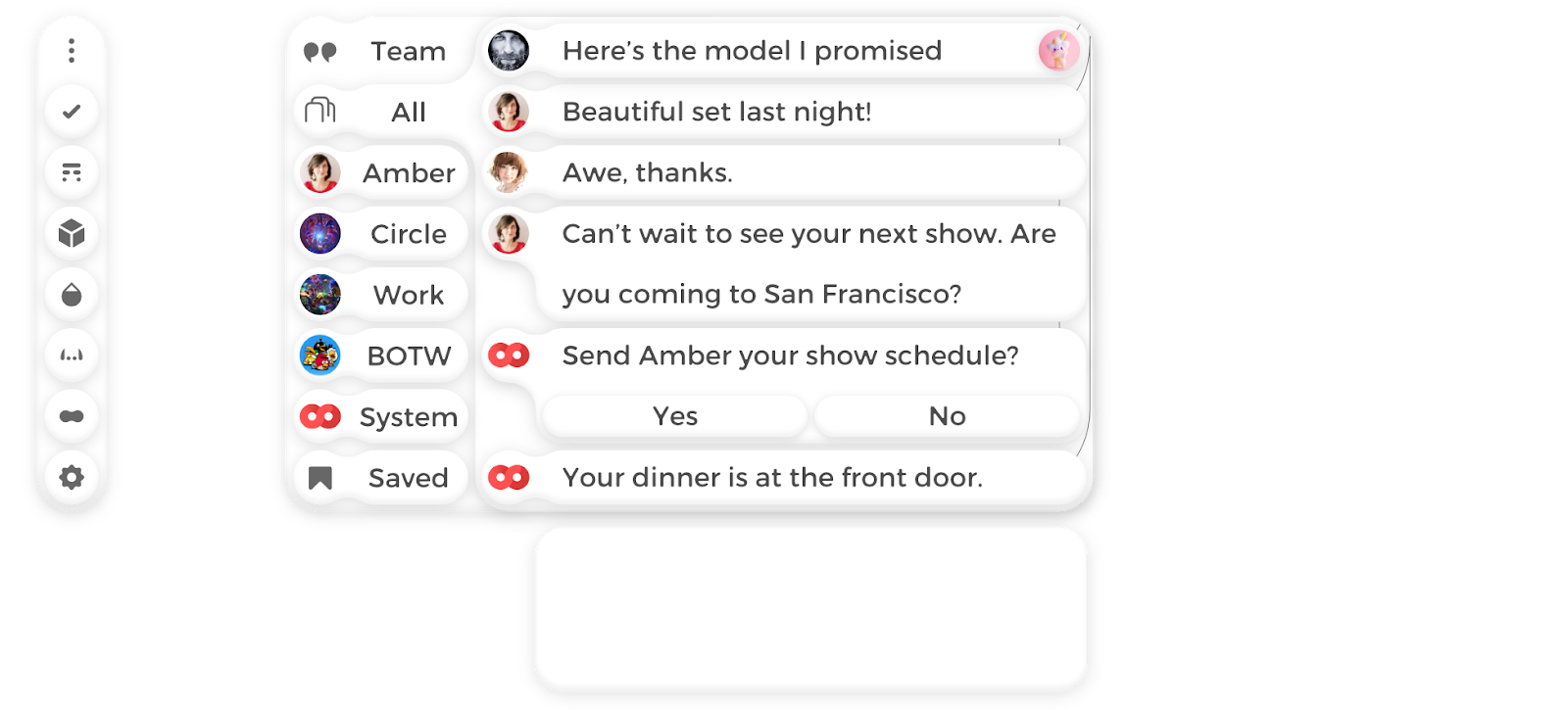1568x710 pixels.
Task: Open the list layout icon in sidebar
Action: (x=72, y=172)
